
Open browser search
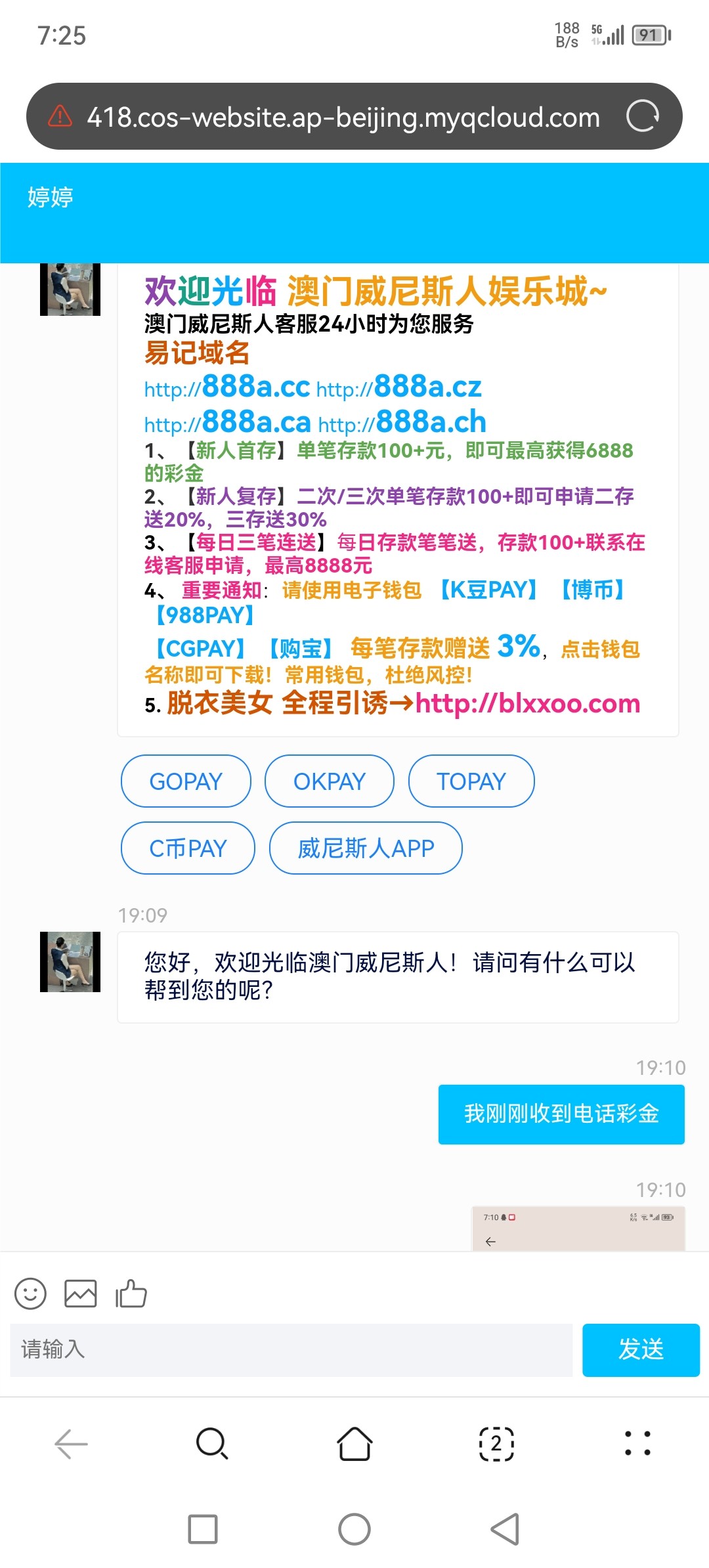(x=212, y=1444)
